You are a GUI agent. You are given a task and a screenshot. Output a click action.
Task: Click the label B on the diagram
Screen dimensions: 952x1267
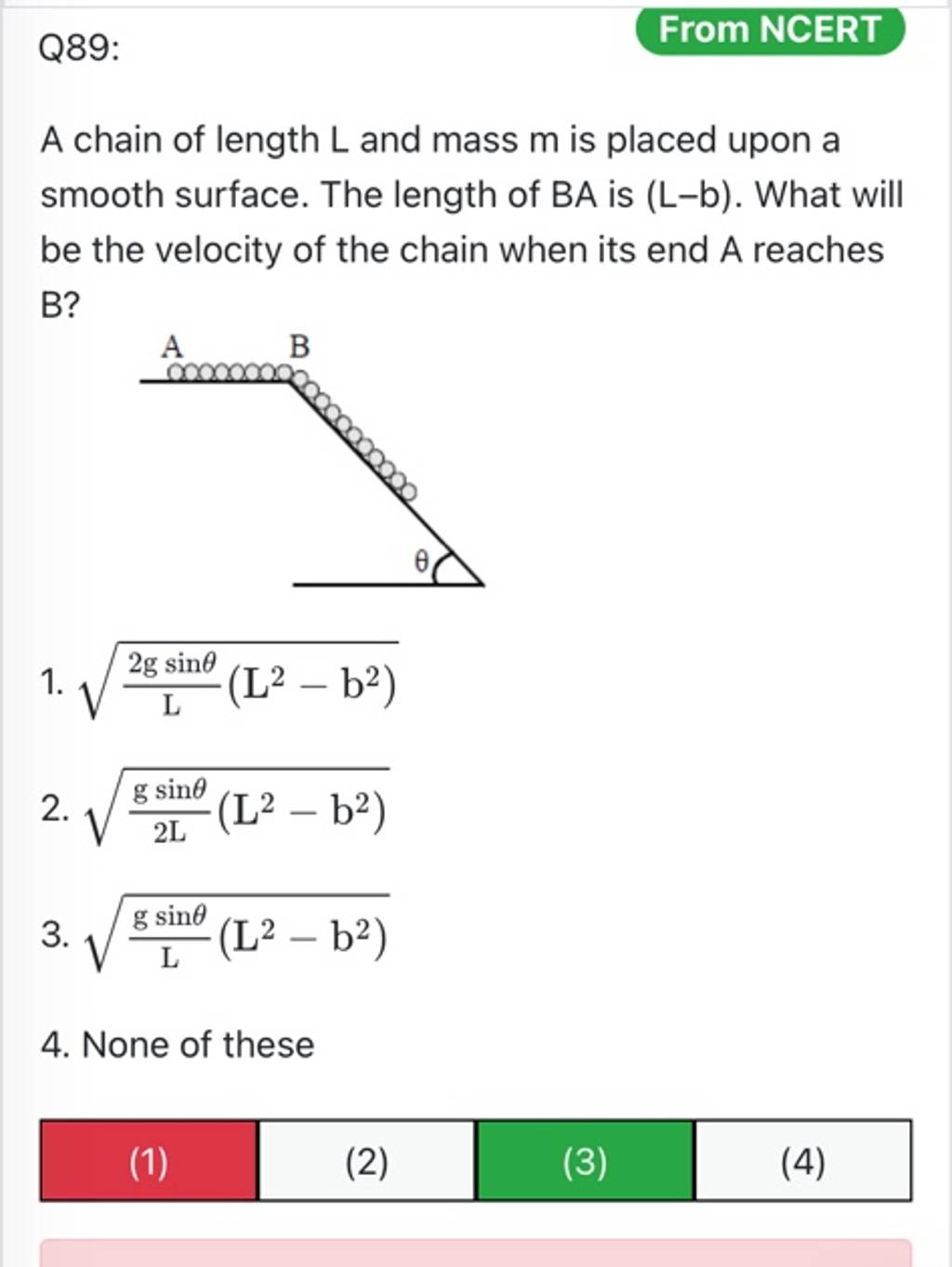[298, 346]
